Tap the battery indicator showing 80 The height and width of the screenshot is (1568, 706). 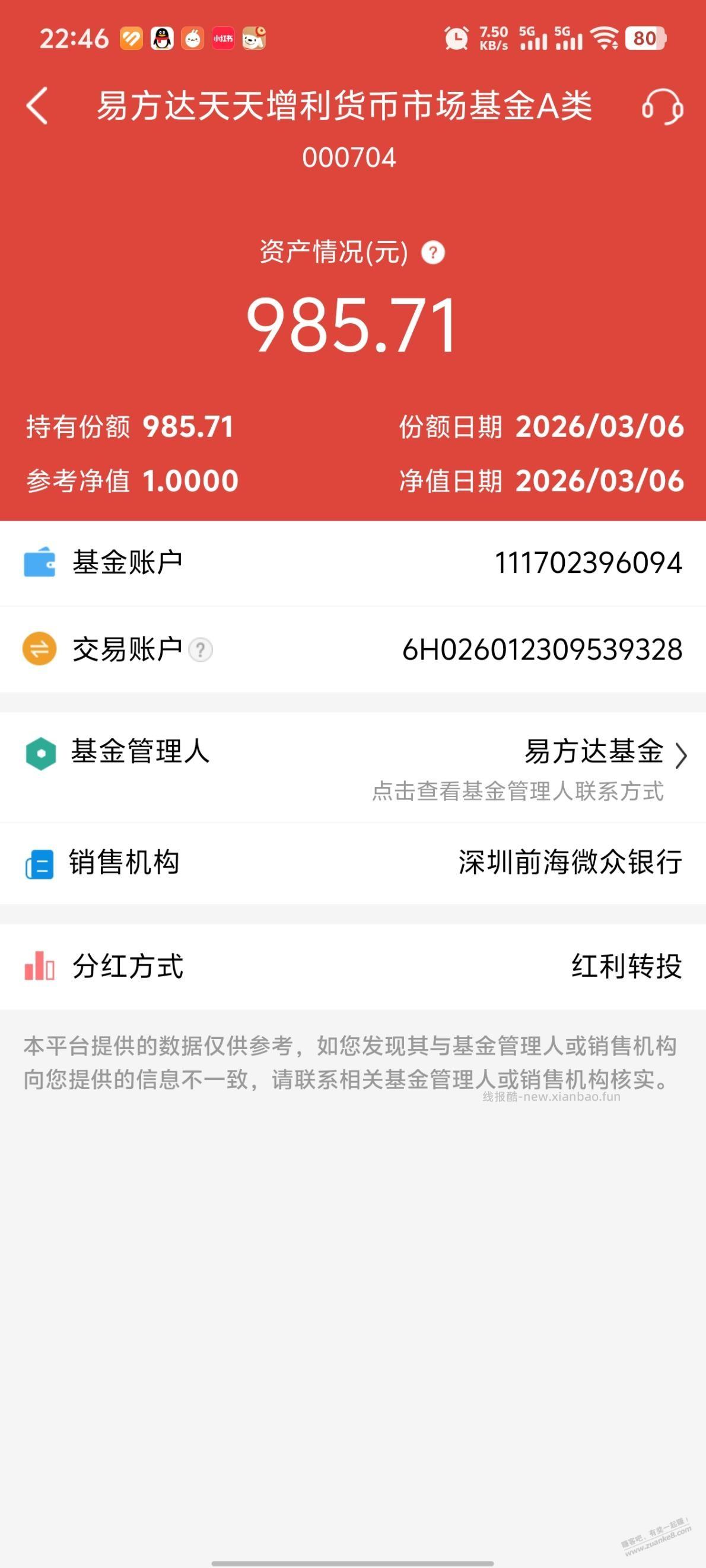click(644, 39)
